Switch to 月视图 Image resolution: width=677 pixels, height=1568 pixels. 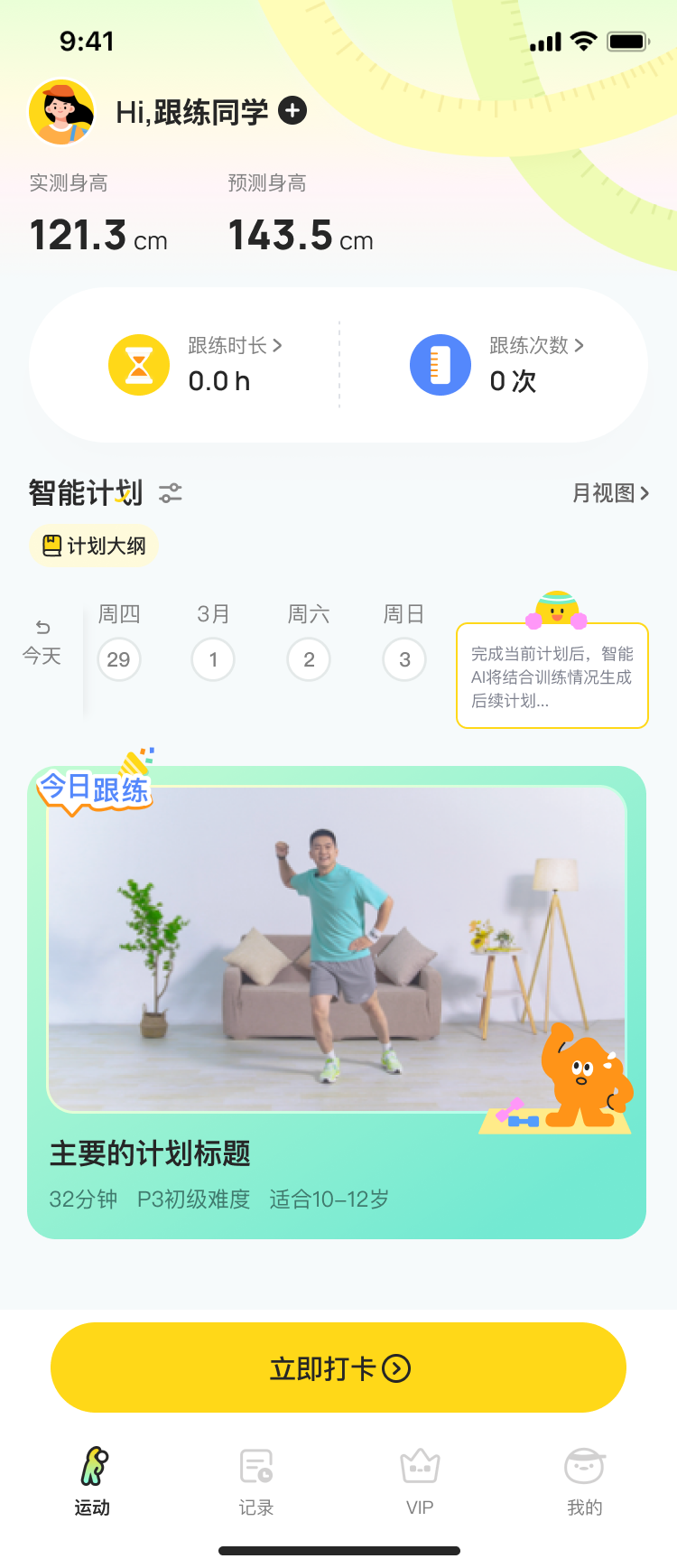(x=610, y=493)
